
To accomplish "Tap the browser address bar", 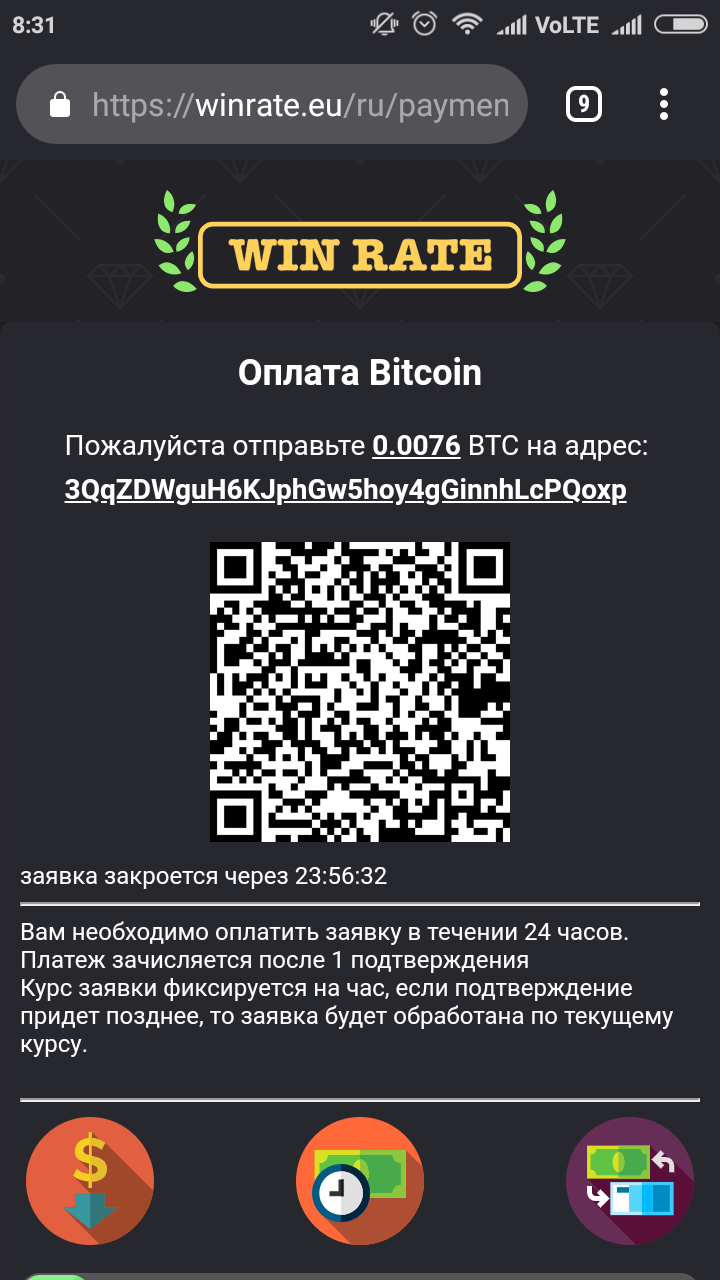I will pos(290,105).
